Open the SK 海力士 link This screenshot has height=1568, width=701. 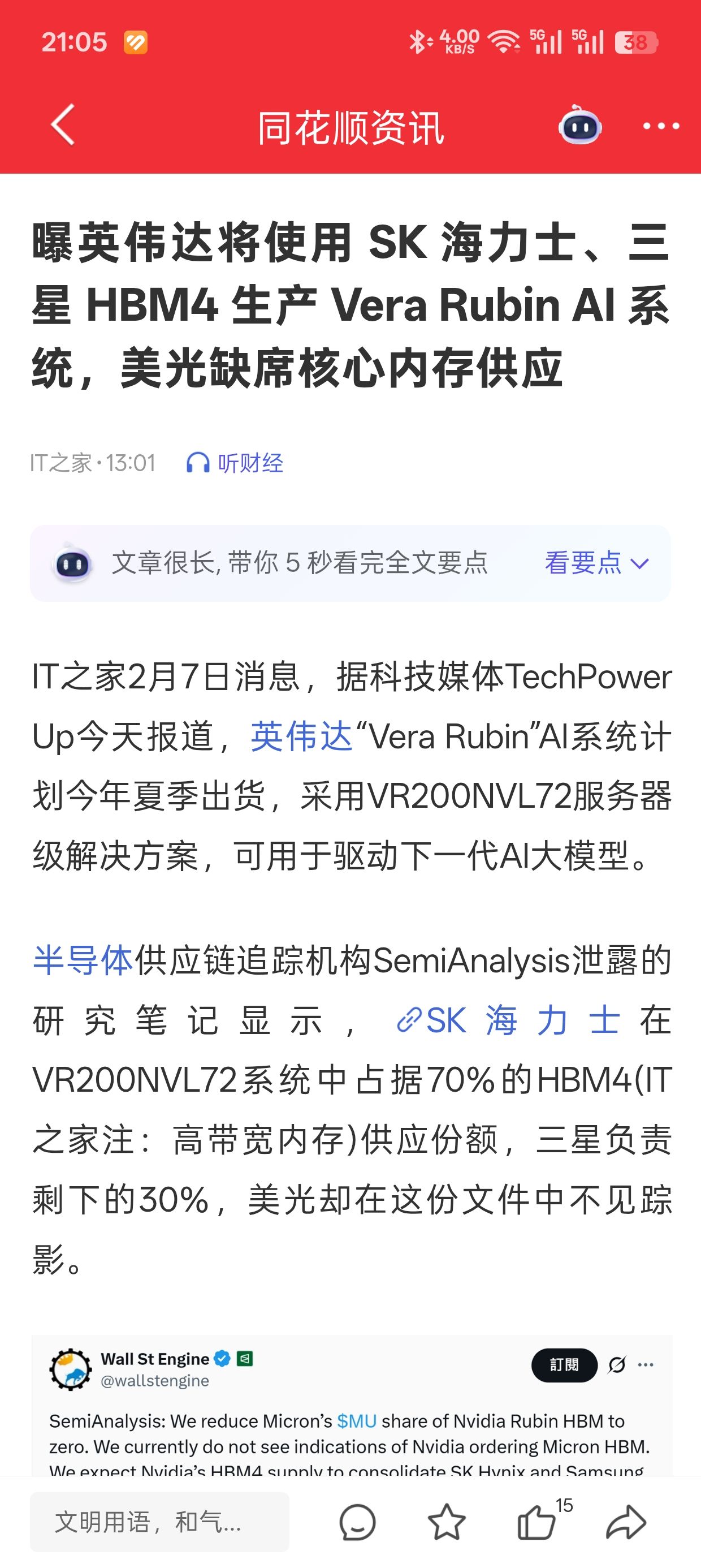(x=508, y=1021)
